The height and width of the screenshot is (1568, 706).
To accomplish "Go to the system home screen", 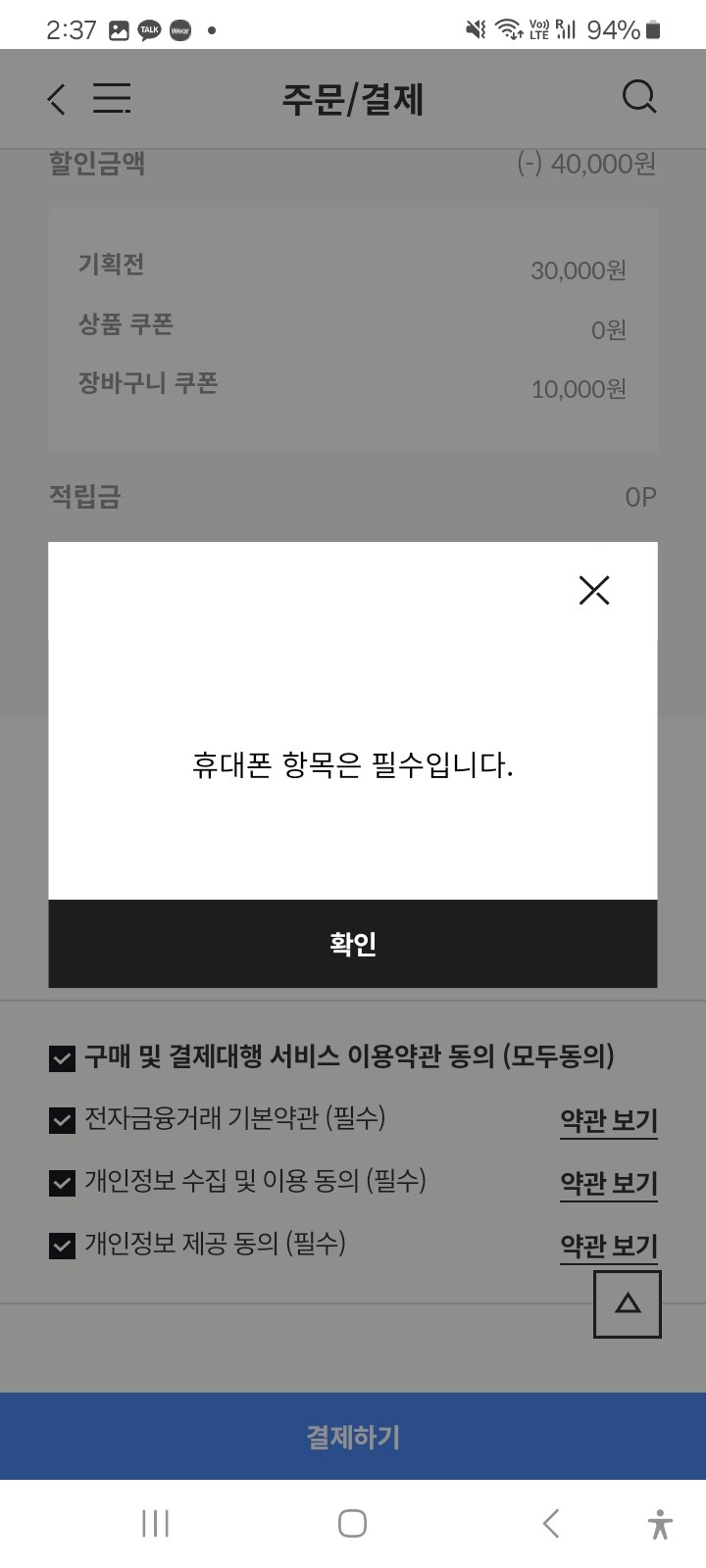I will click(352, 1523).
